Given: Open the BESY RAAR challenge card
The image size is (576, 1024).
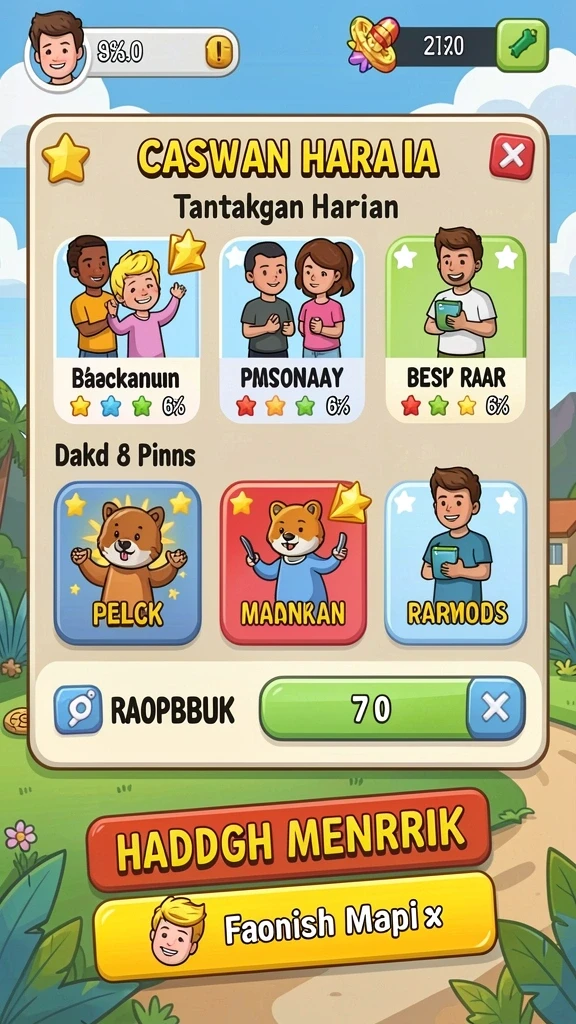Looking at the screenshot, I should [x=456, y=330].
